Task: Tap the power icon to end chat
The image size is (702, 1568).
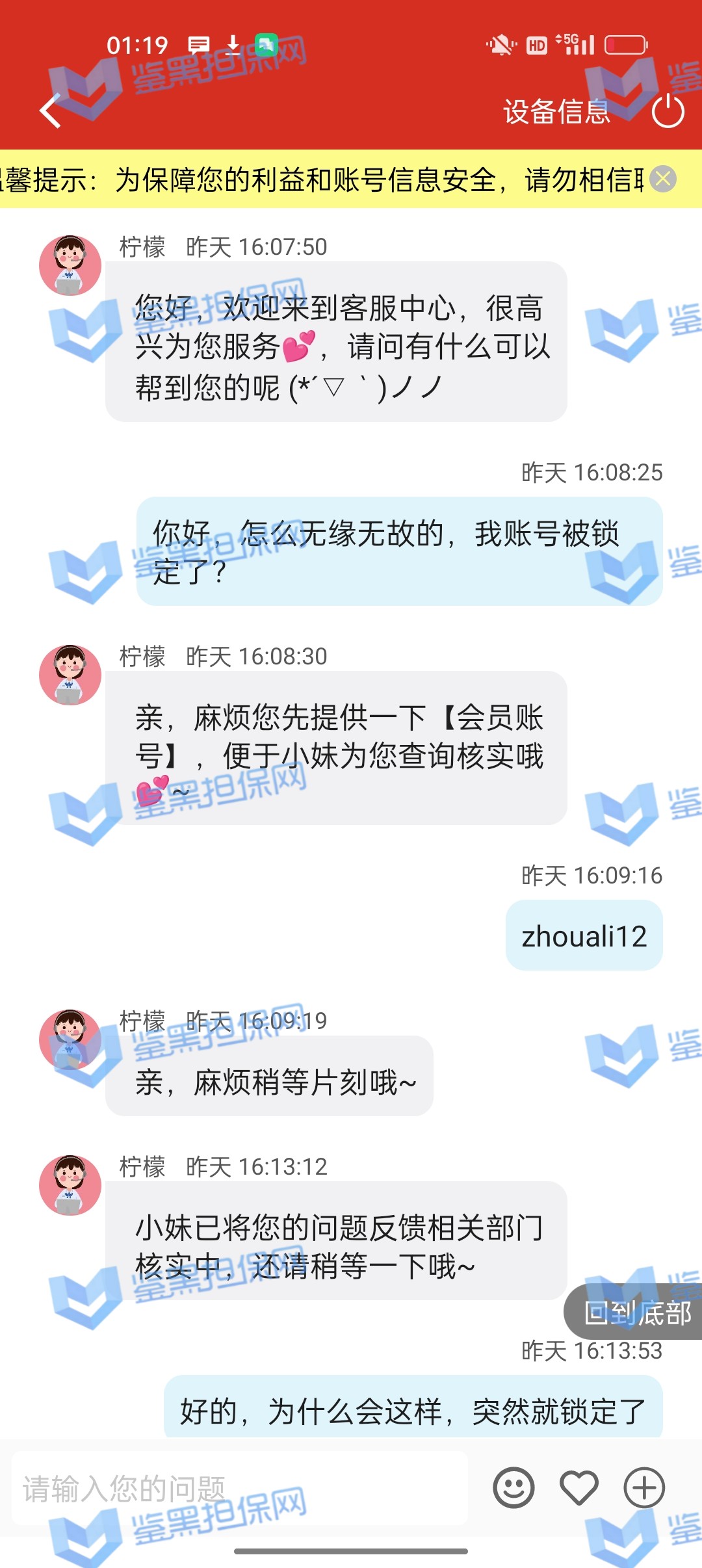Action: click(x=668, y=112)
